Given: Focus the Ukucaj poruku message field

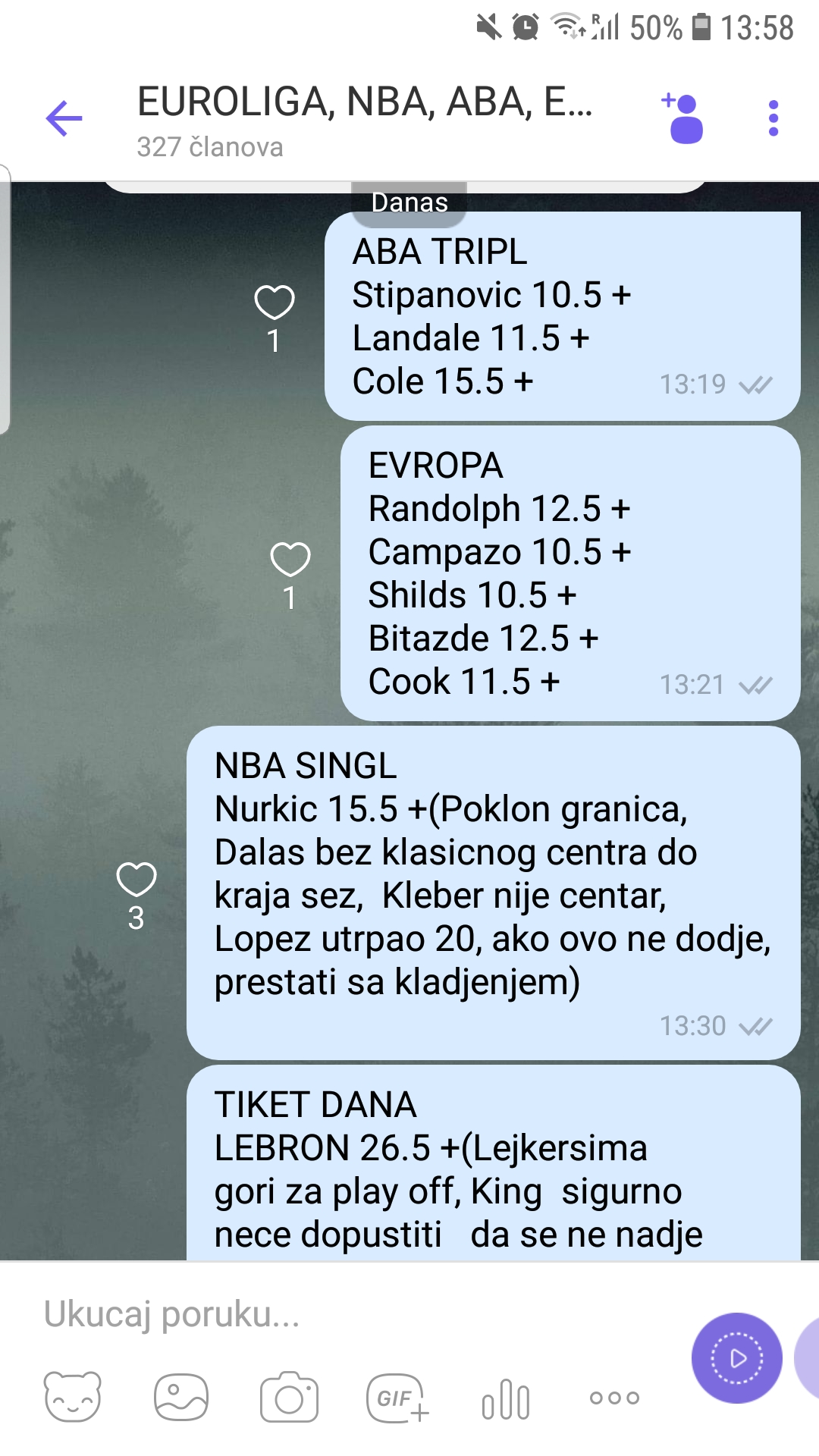Looking at the screenshot, I should (x=356, y=1314).
